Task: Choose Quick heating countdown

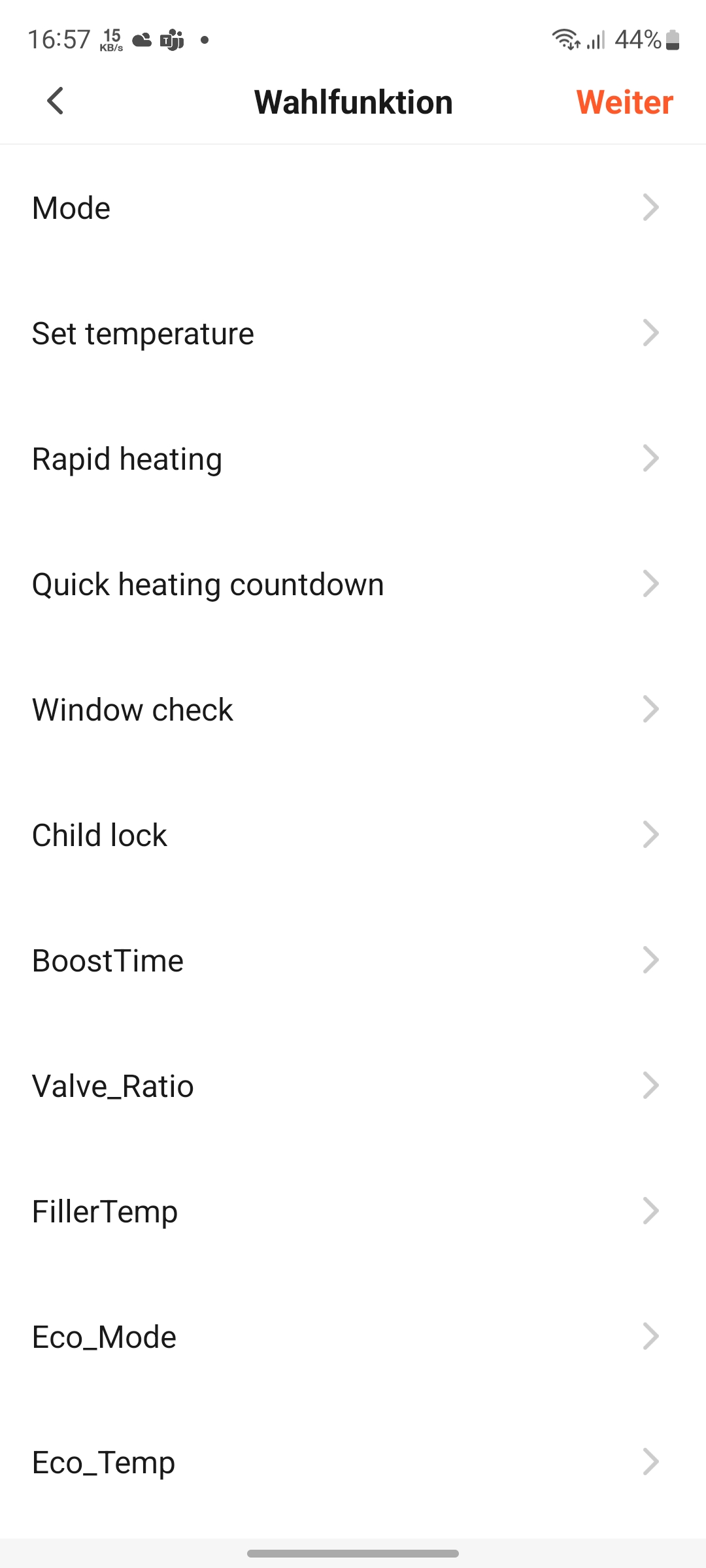Action: 353,584
